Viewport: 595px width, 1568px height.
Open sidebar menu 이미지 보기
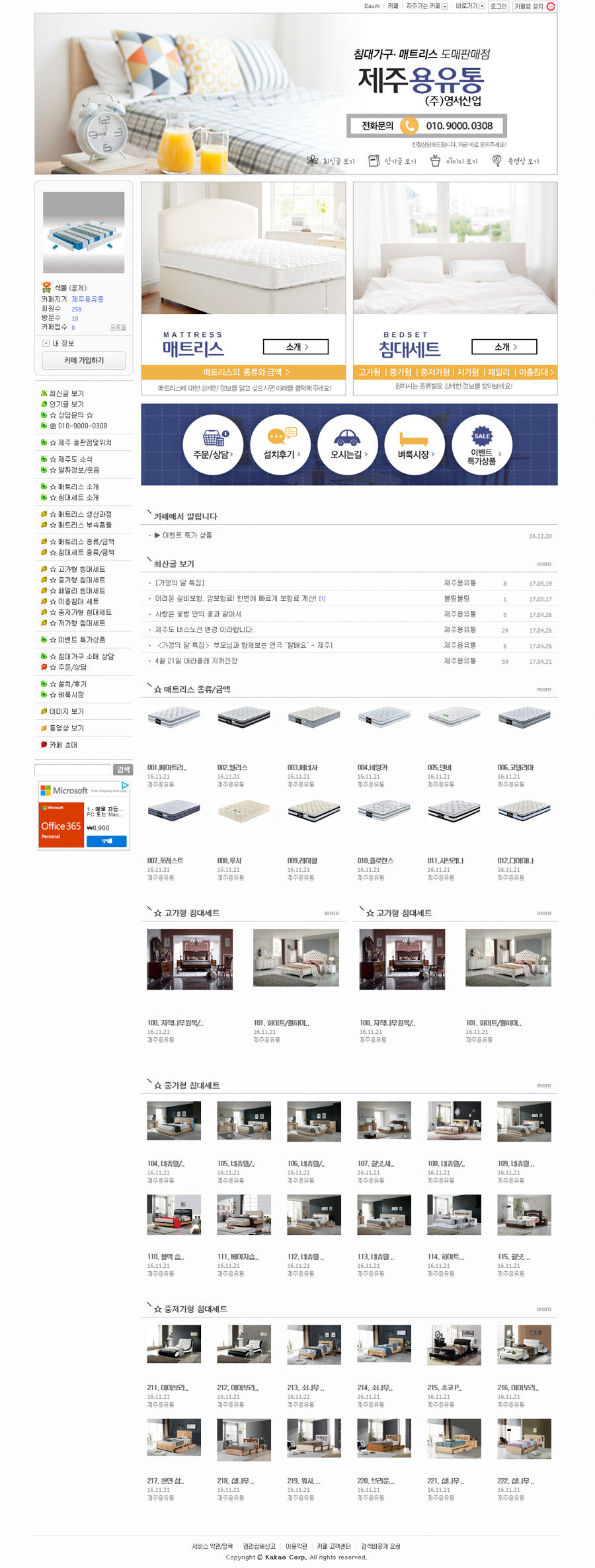click(66, 711)
